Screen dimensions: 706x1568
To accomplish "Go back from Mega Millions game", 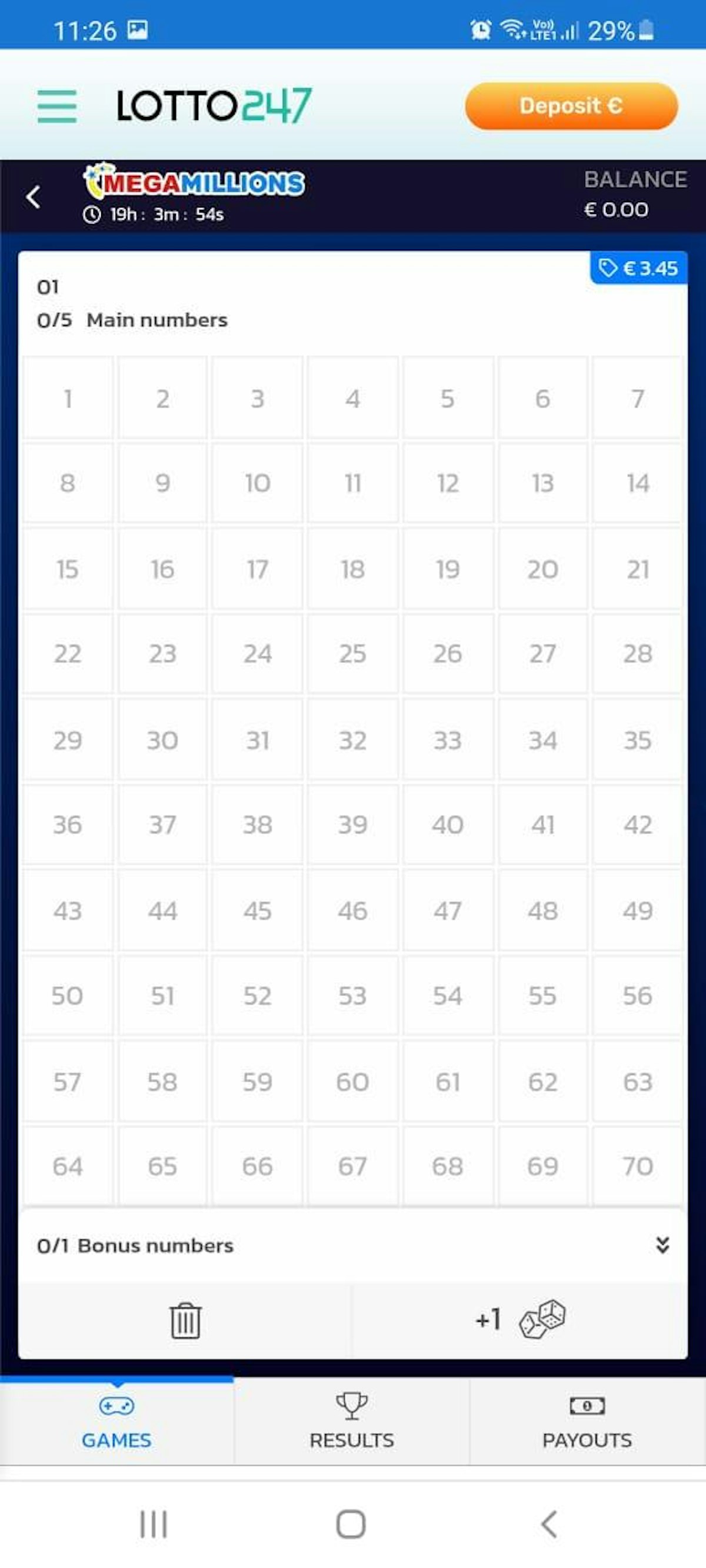I will pos(34,196).
